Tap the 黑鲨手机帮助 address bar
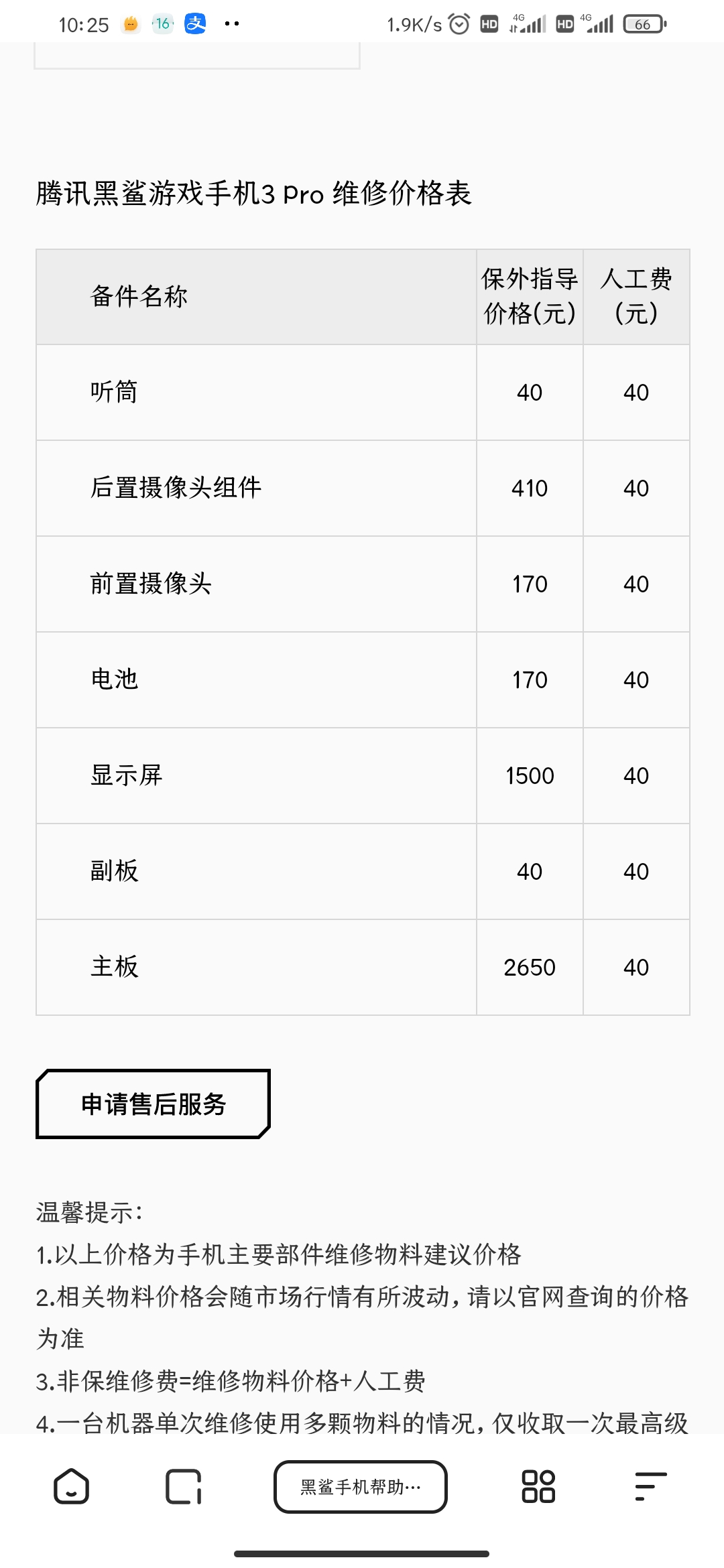 point(361,1486)
